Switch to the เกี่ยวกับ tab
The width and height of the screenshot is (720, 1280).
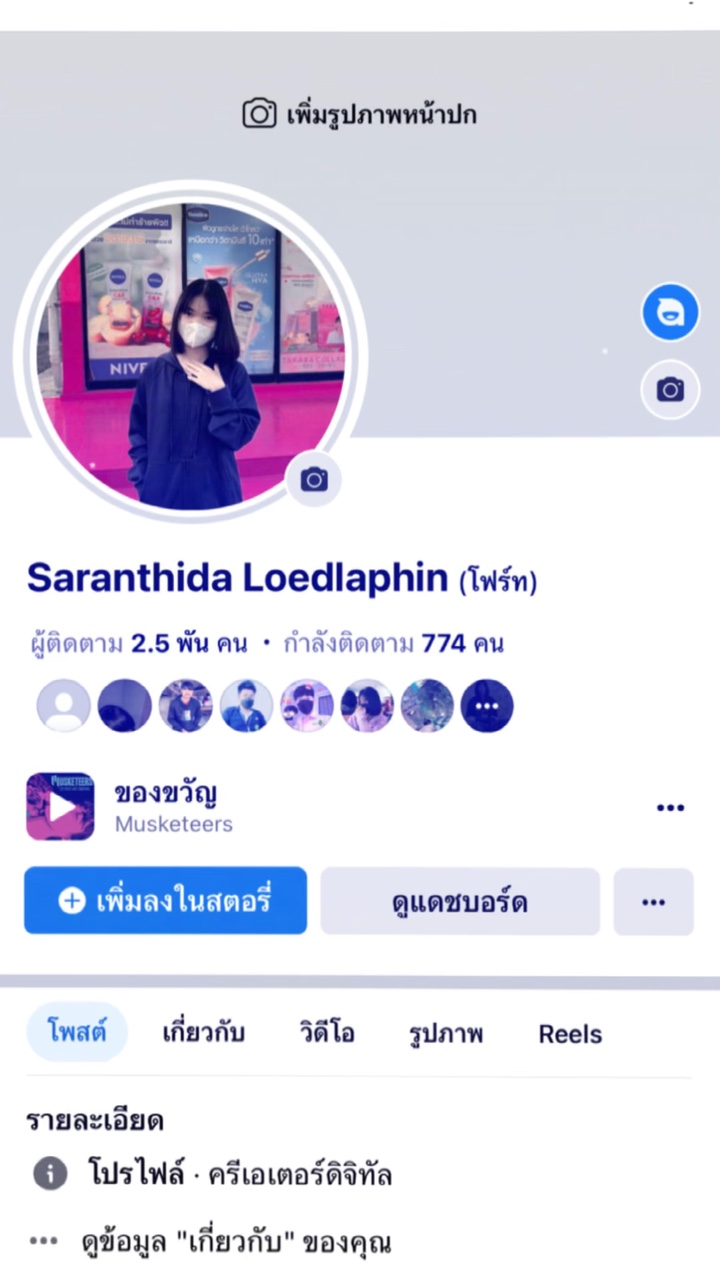[203, 1033]
